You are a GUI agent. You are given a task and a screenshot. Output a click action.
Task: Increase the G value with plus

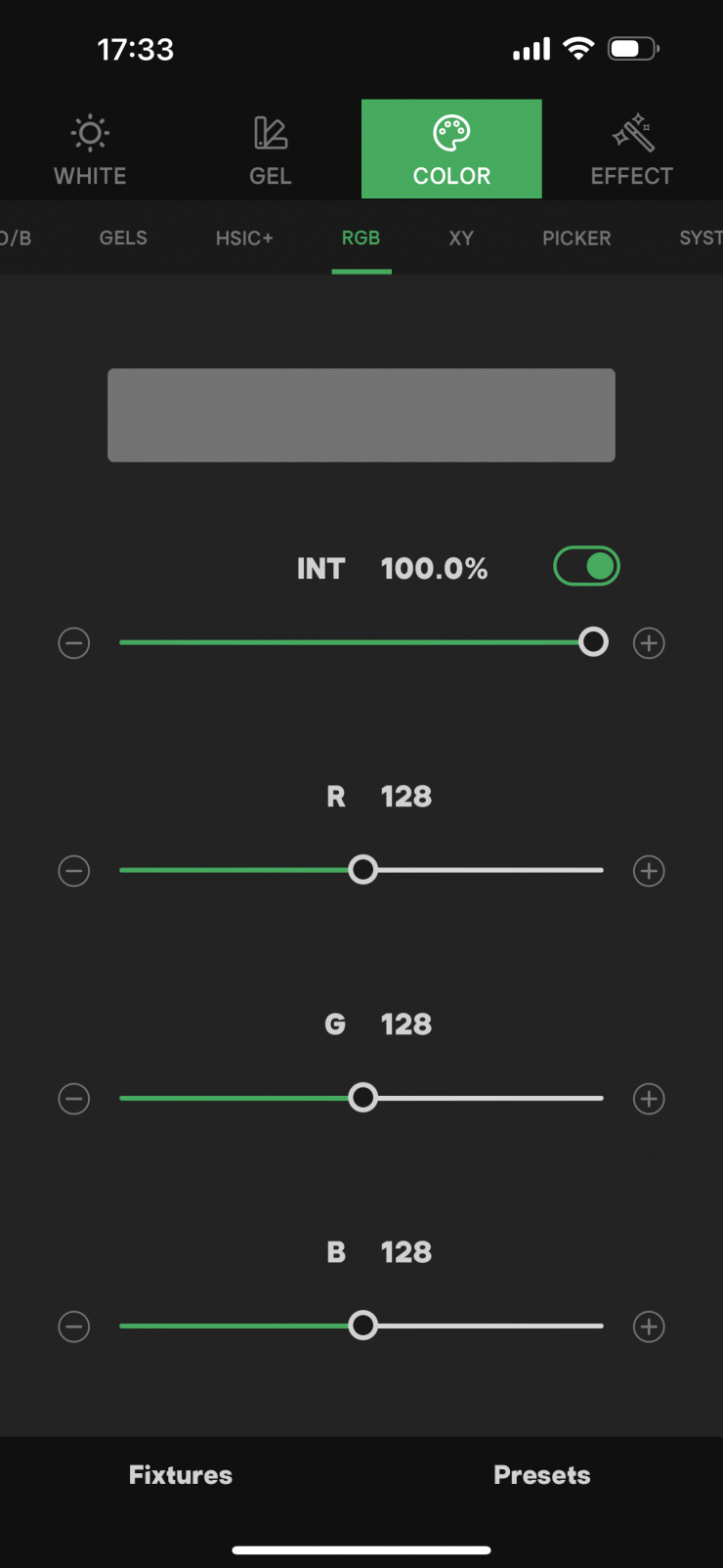click(649, 1099)
